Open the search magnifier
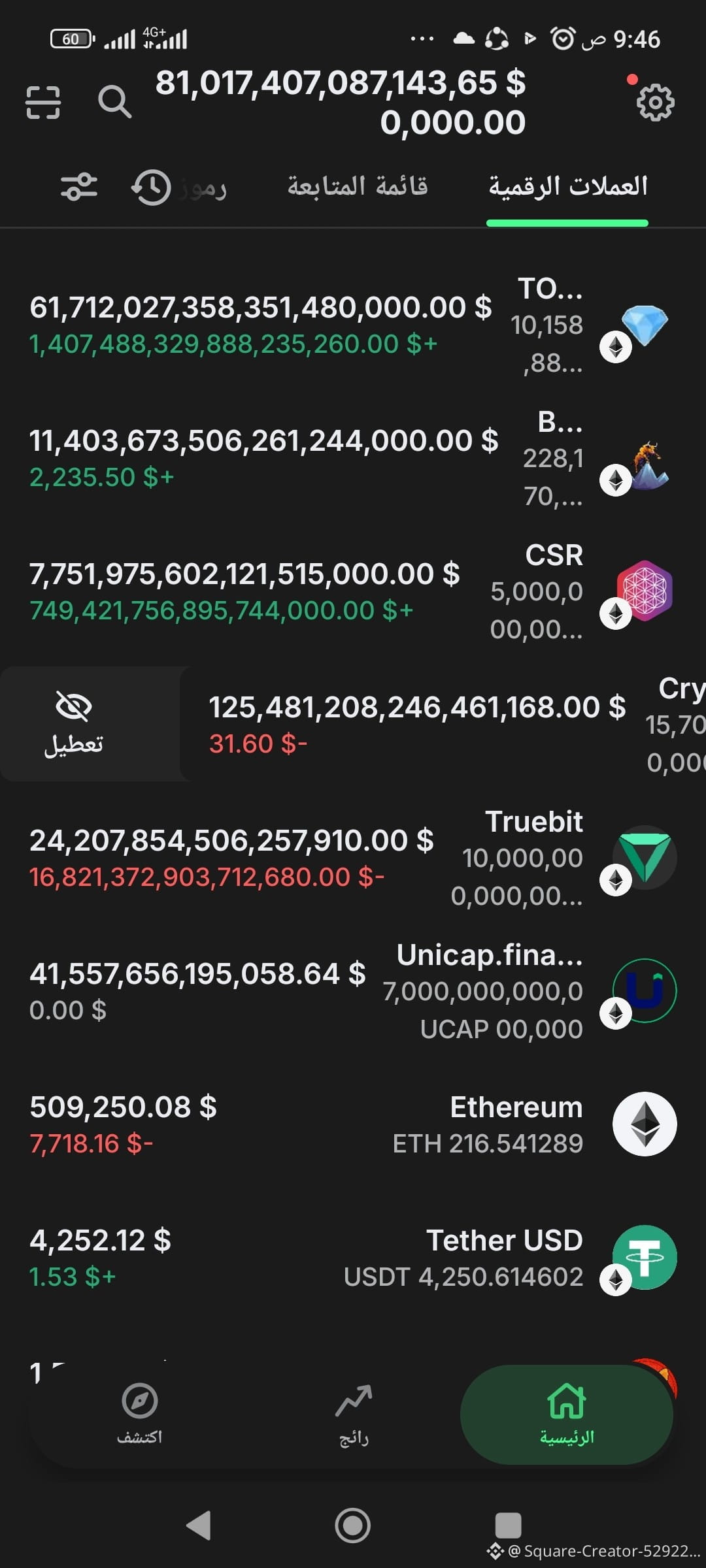 pos(114,102)
